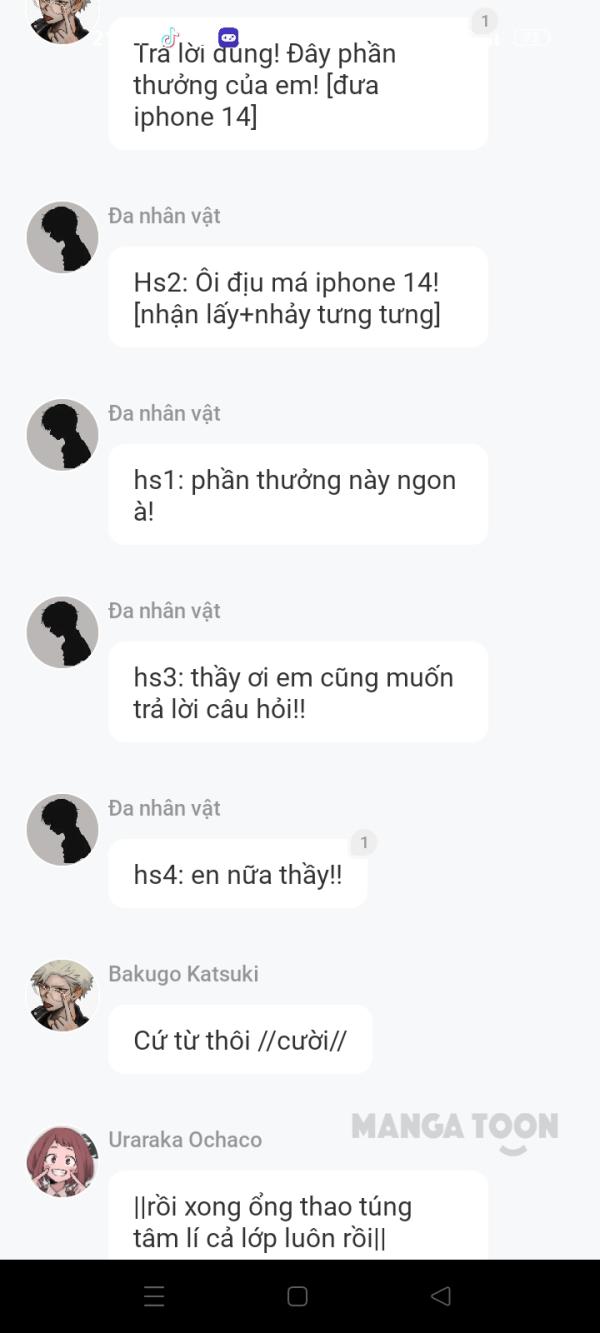
Task: Open recent apps from the navigation bar
Action: (x=154, y=1297)
